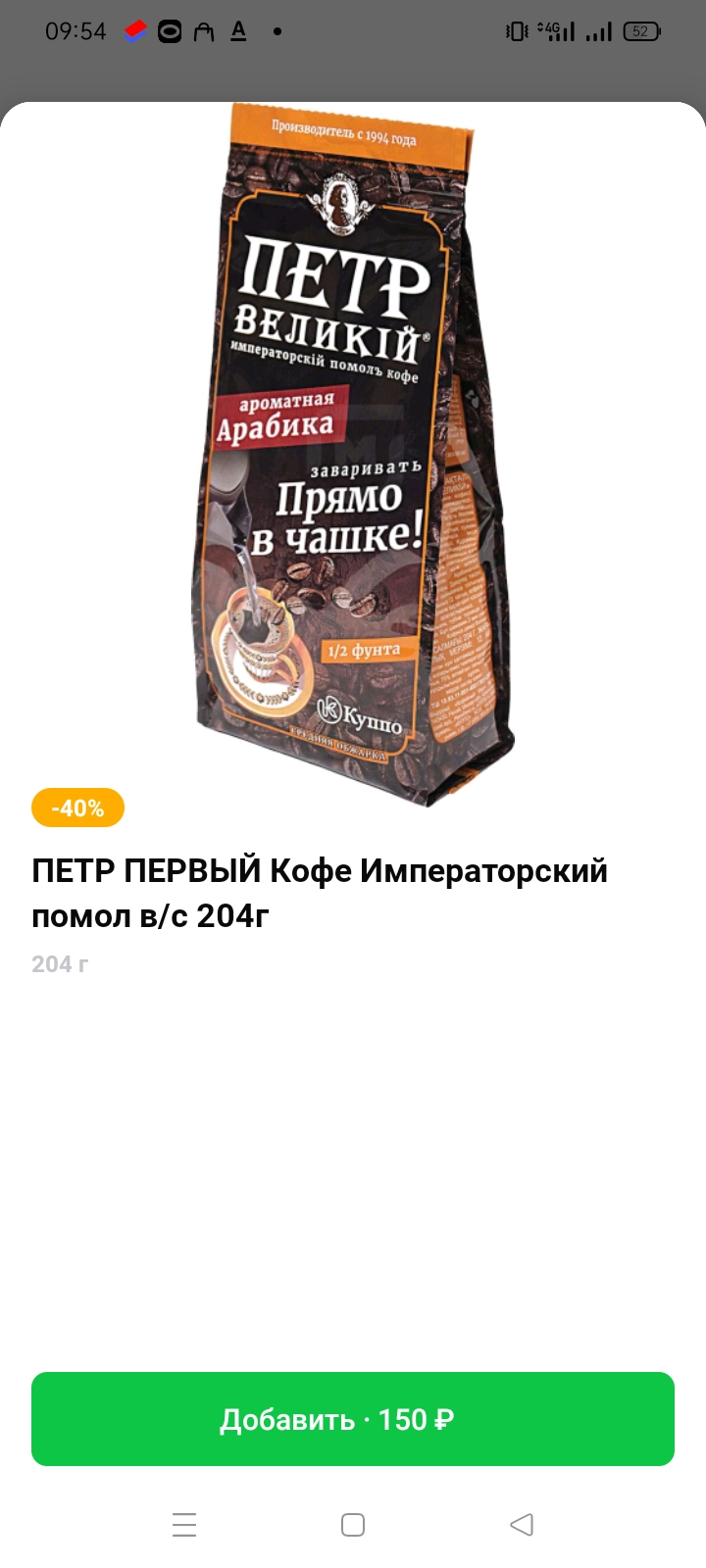Go back with the system back button
This screenshot has height=1568, width=706.
522,1525
